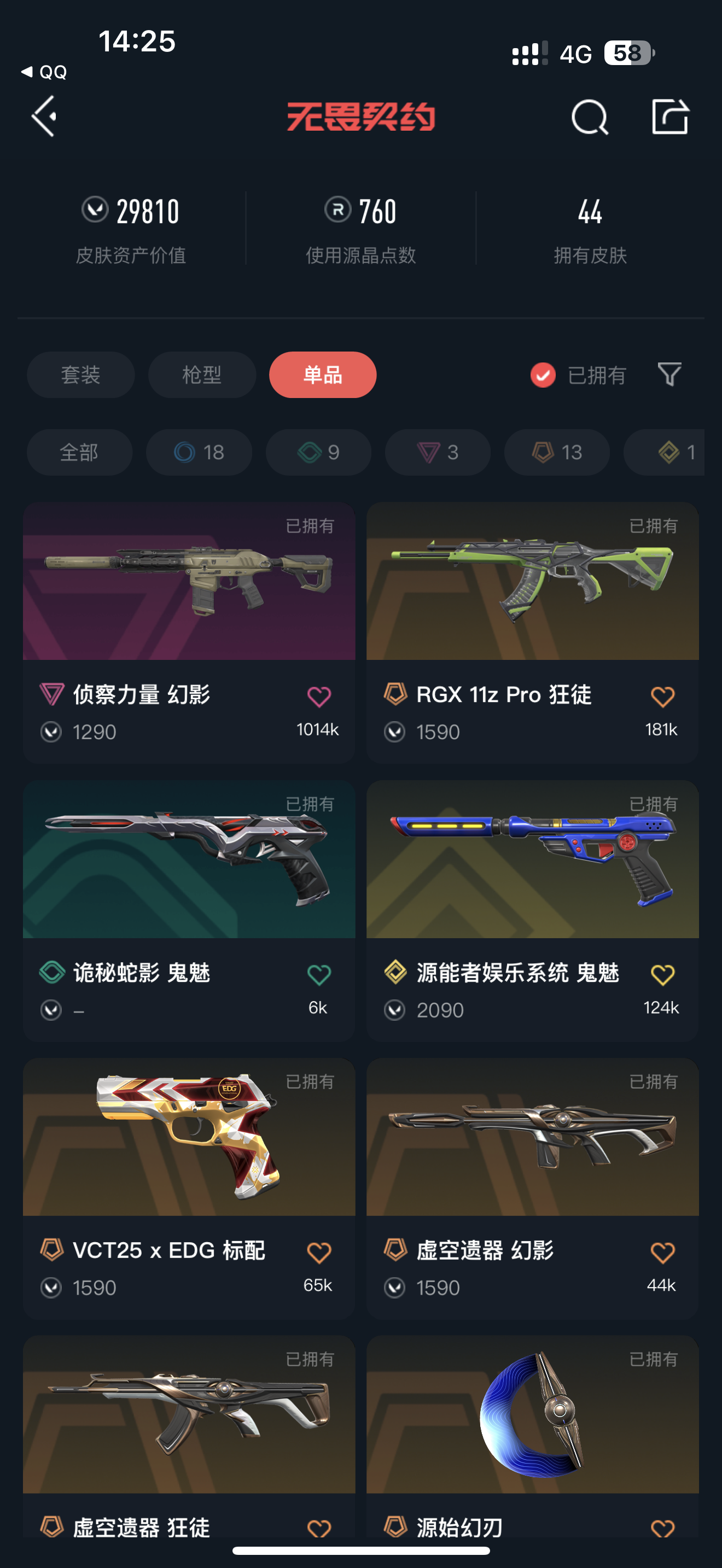The image size is (722, 1568).
Task: Filter by the pink tier chip 3
Action: point(438,452)
